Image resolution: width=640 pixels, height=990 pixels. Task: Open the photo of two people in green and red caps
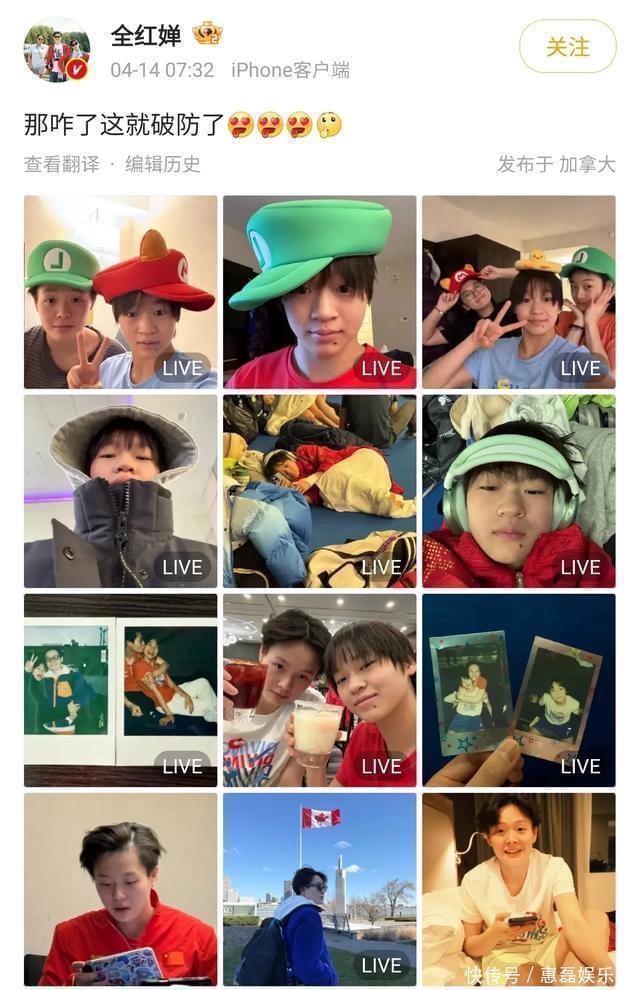(120, 292)
